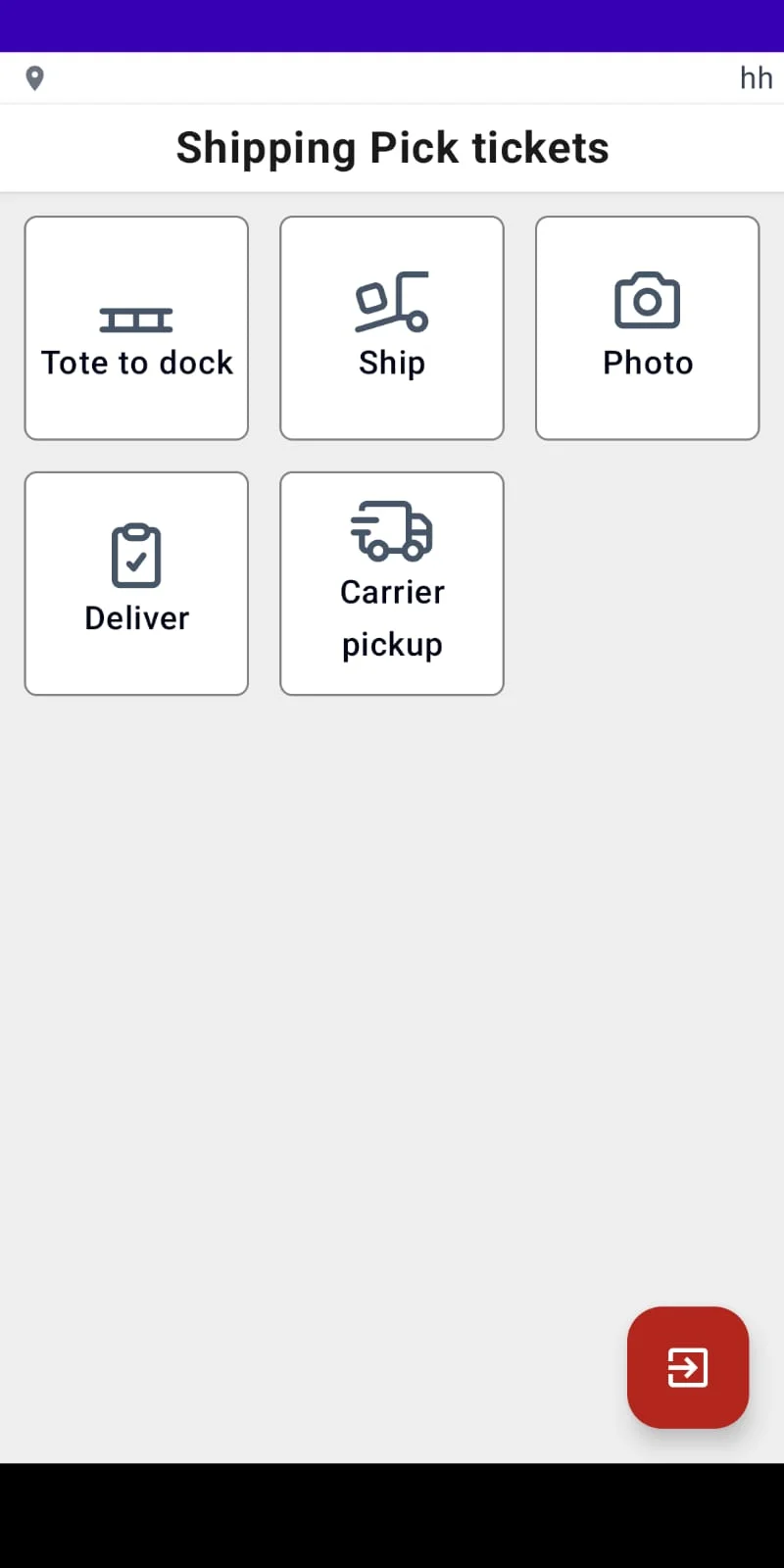784x1568 pixels.
Task: Click the location pin icon
Action: 35,77
